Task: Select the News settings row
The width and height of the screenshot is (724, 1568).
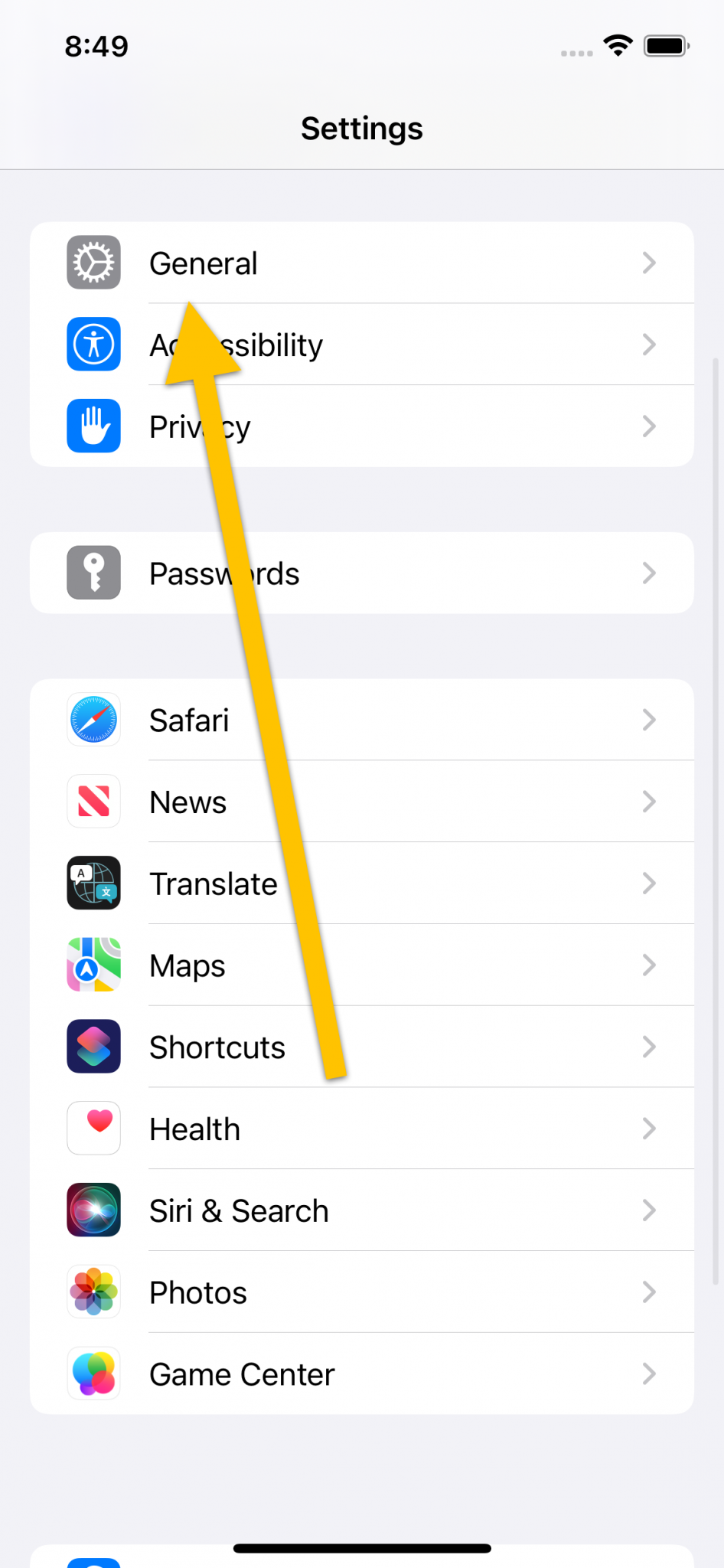Action: coord(362,802)
